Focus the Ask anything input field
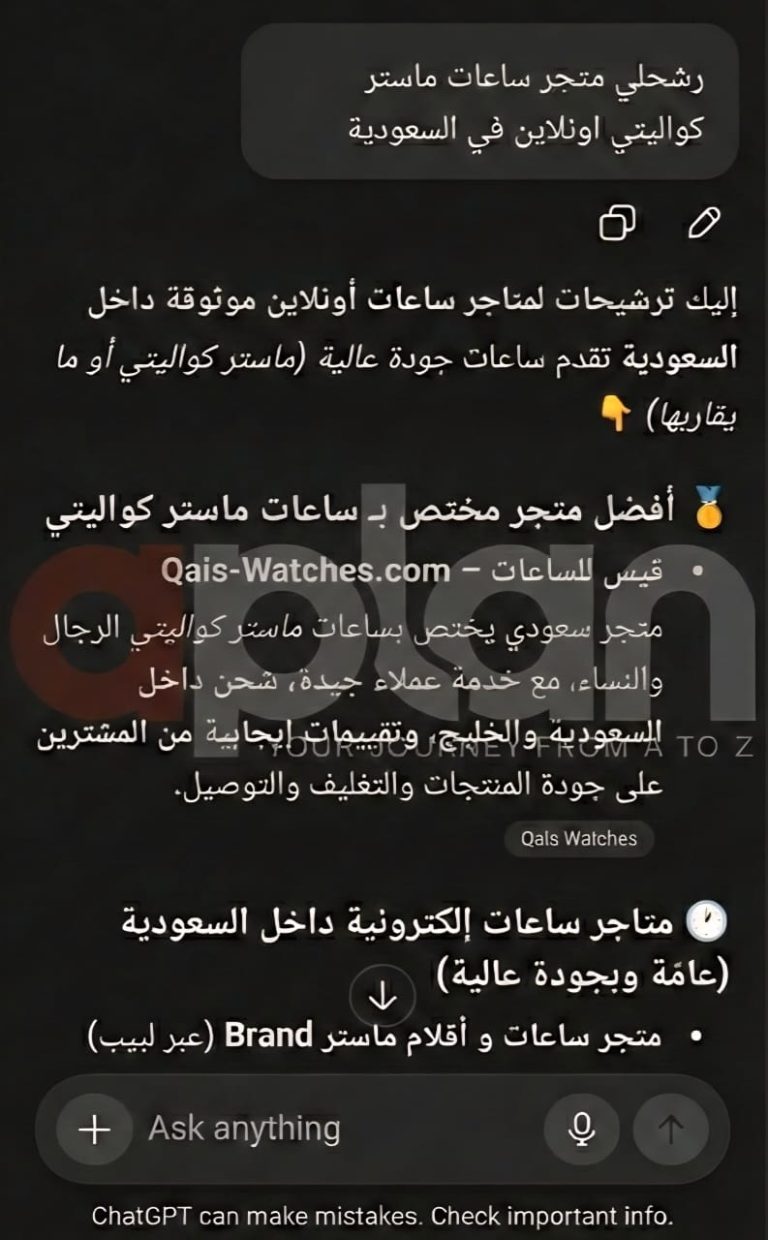Image resolution: width=768 pixels, height=1240 pixels. coord(330,1129)
